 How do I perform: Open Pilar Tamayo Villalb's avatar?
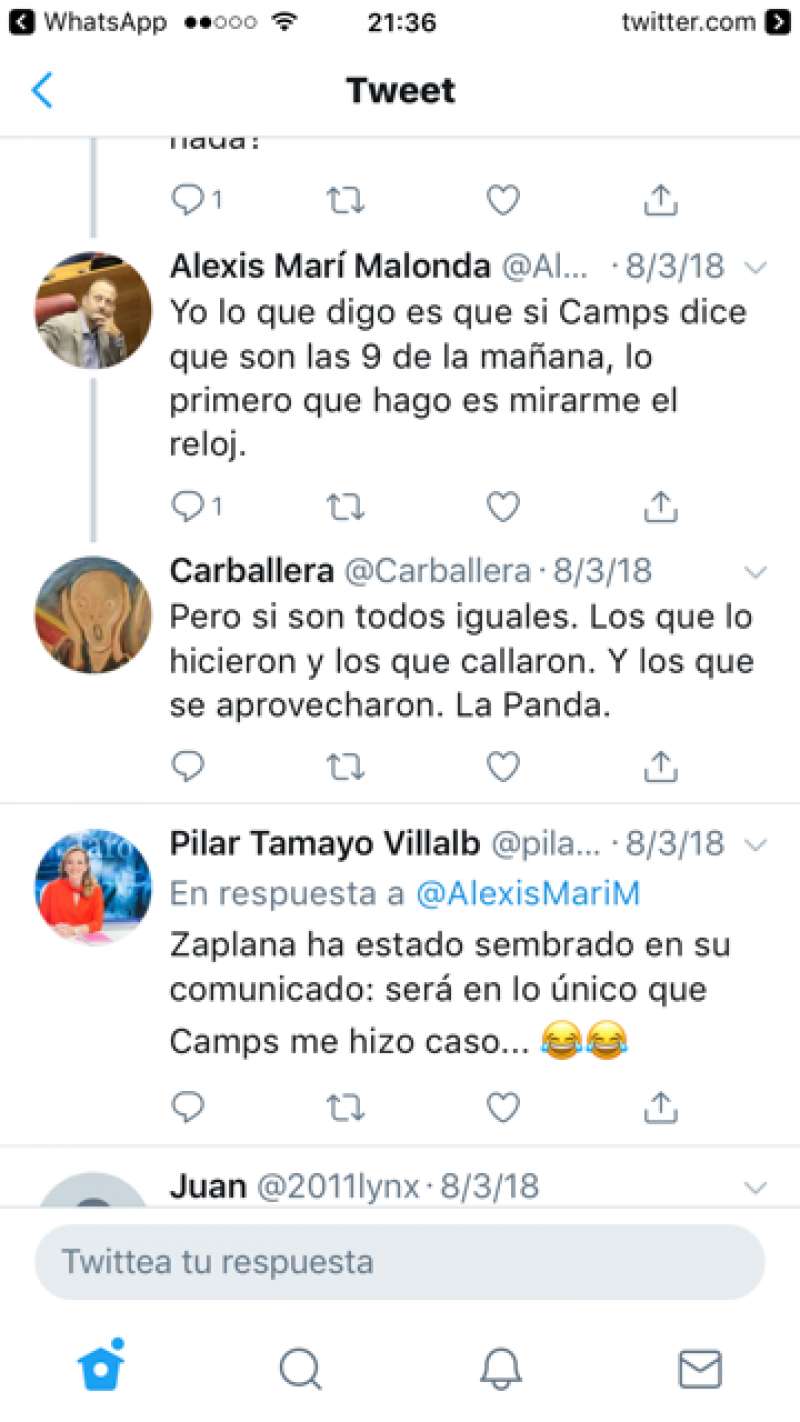[x=93, y=886]
